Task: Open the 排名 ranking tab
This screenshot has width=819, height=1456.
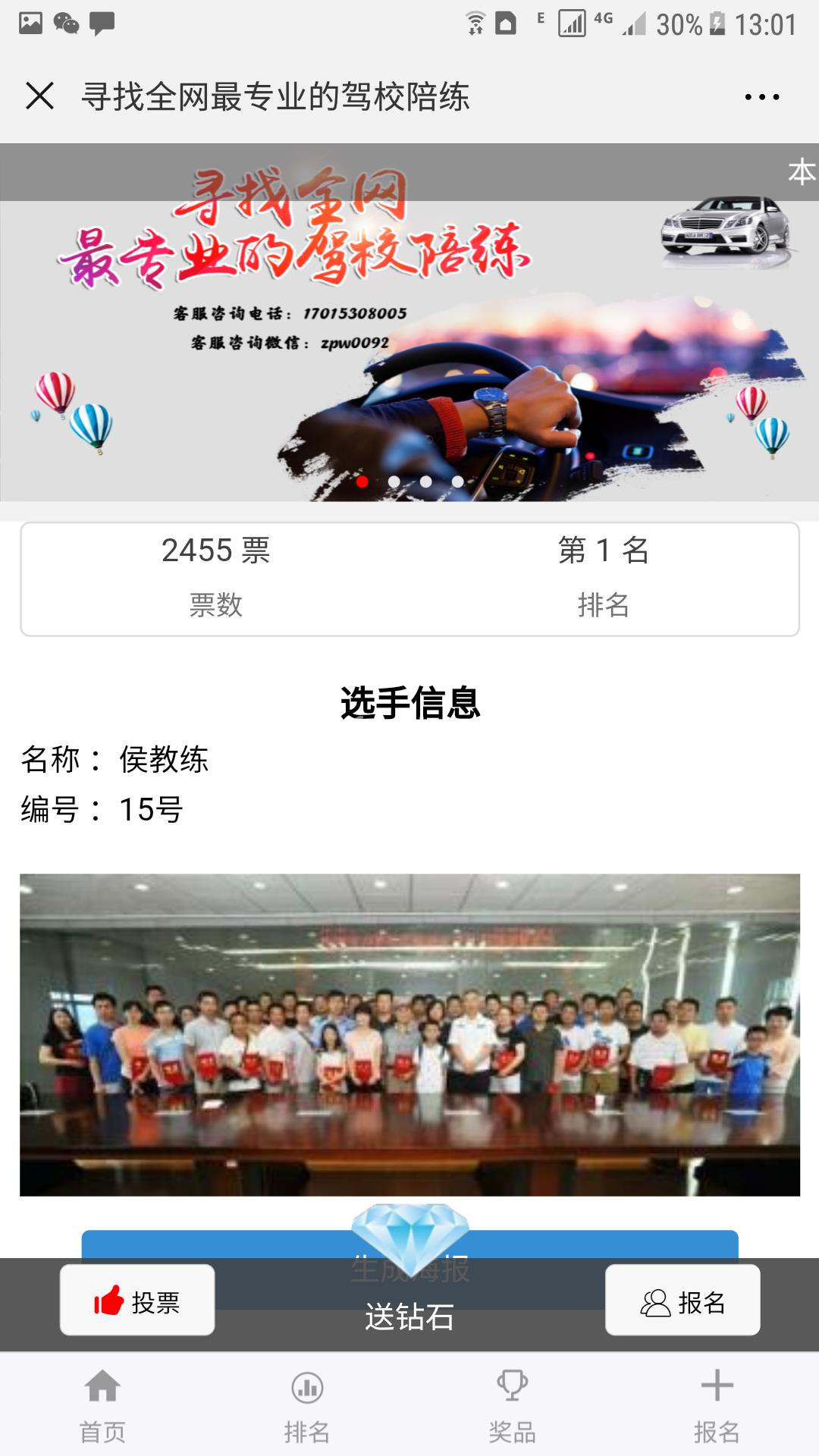Action: click(x=307, y=1406)
